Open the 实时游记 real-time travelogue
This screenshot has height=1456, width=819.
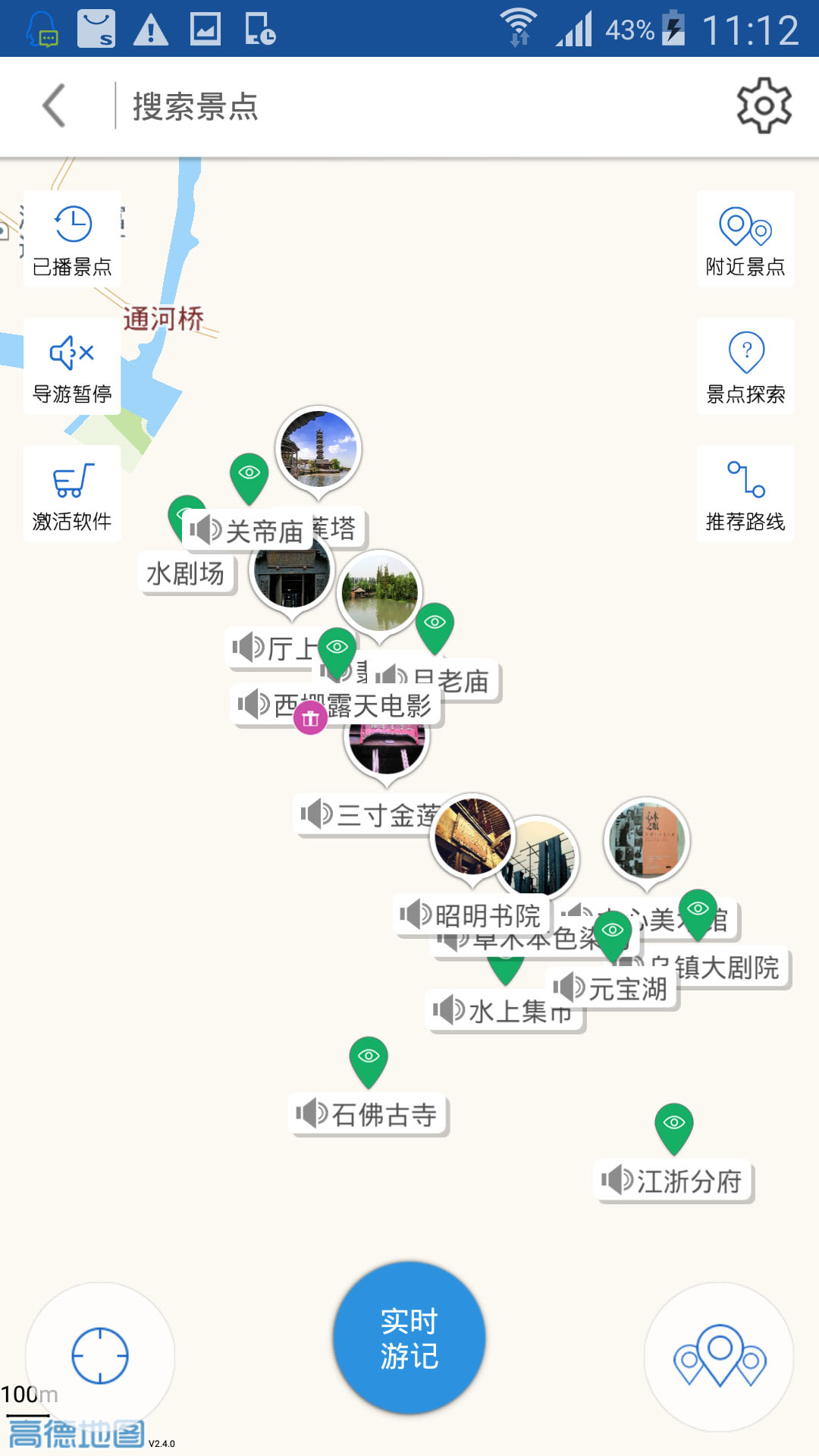click(x=409, y=1337)
